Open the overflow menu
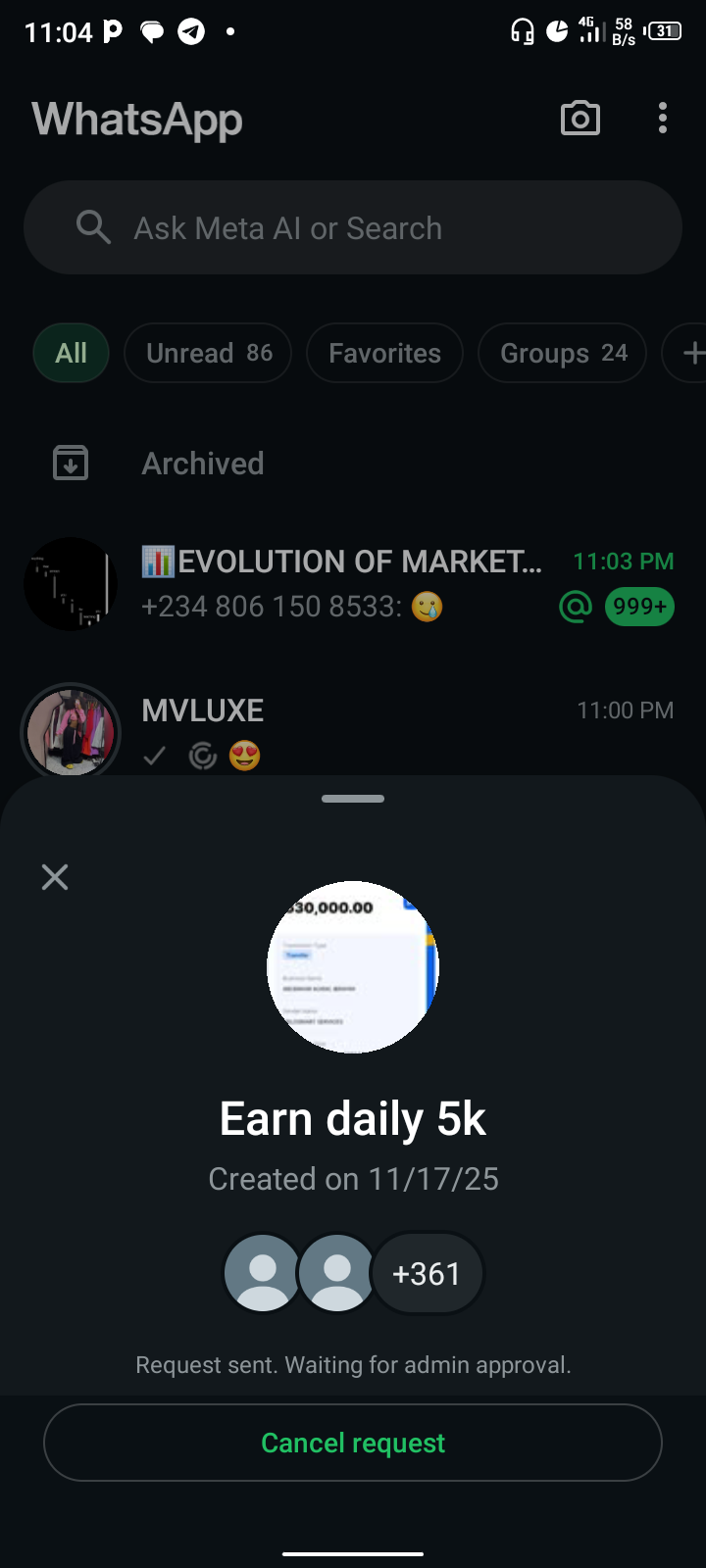The height and width of the screenshot is (1568, 706). click(663, 119)
